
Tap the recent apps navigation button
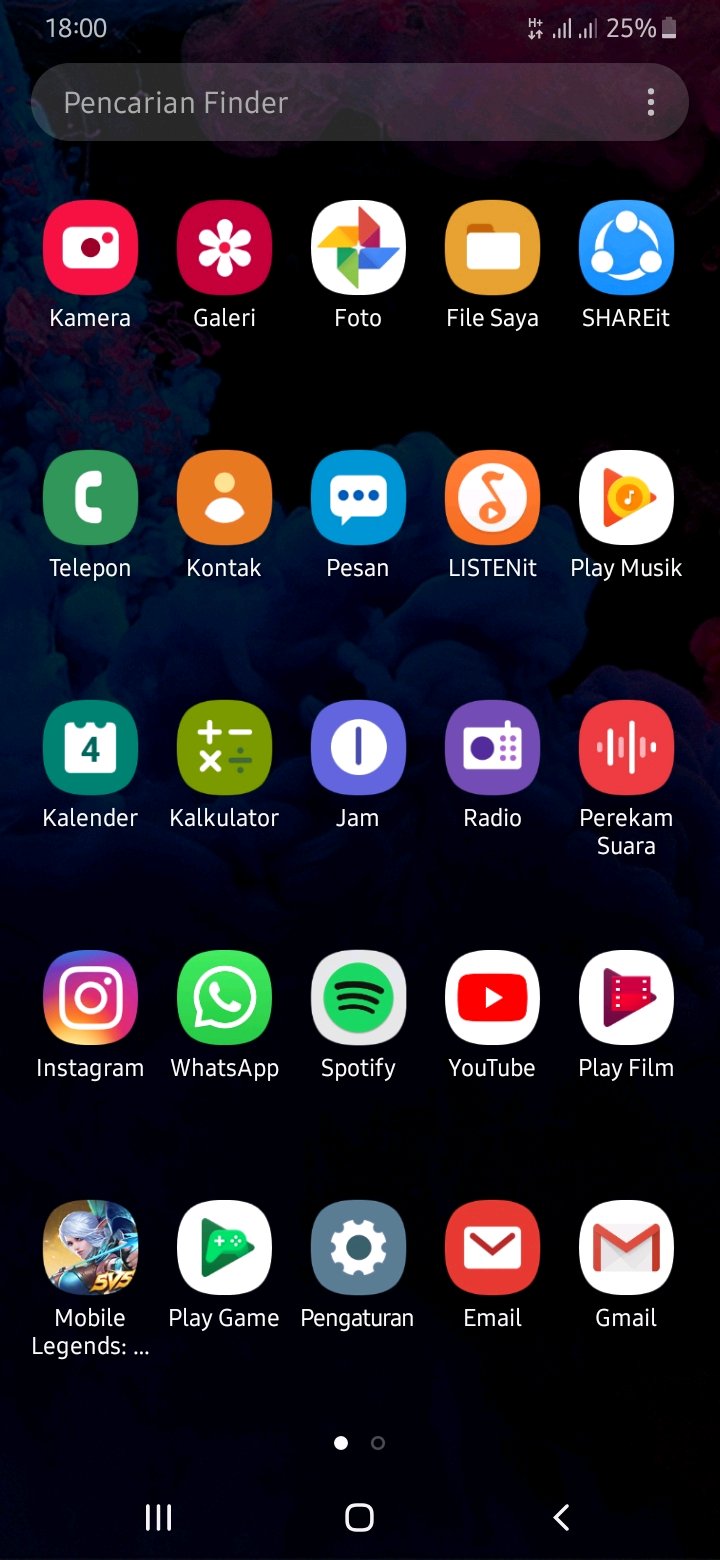click(x=158, y=1517)
